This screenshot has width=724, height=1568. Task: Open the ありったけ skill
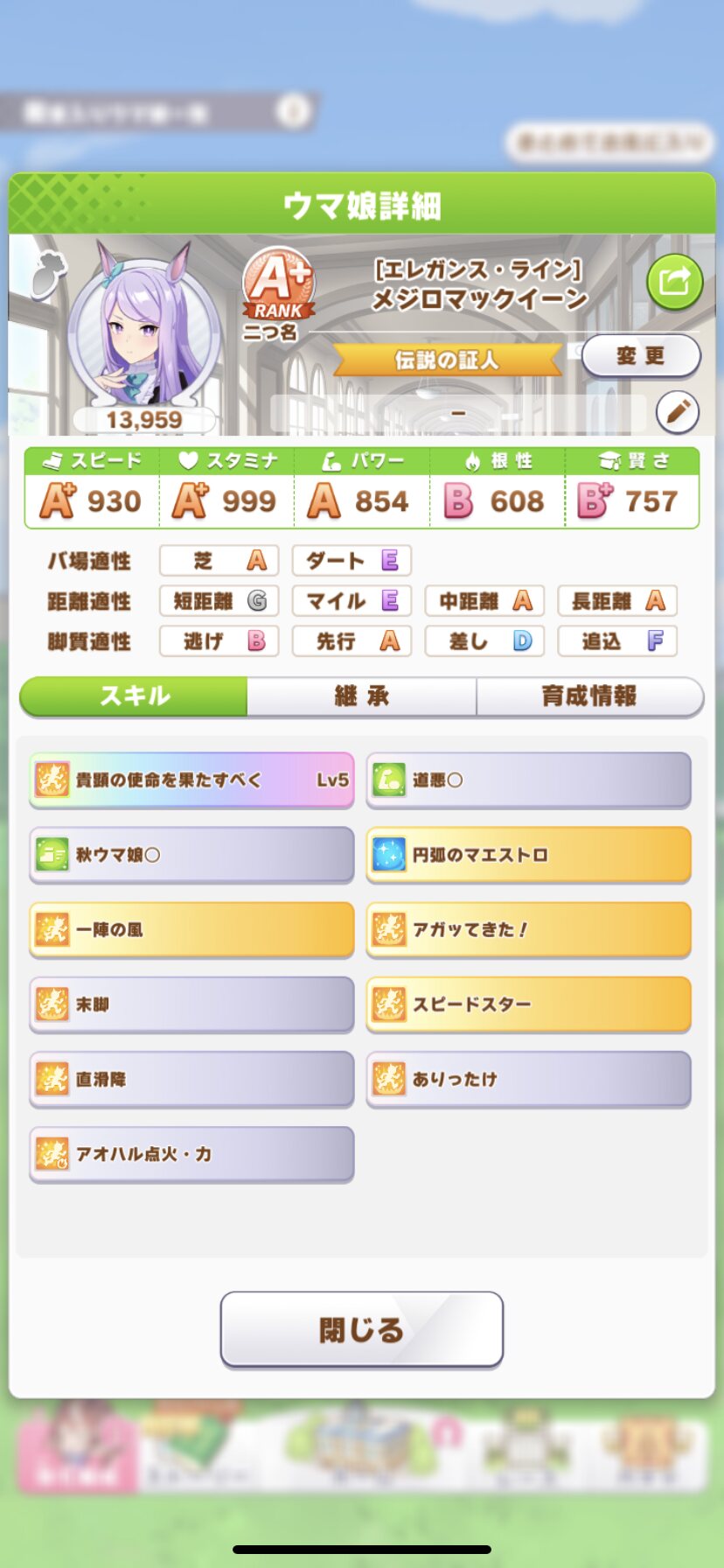pyautogui.click(x=528, y=1079)
